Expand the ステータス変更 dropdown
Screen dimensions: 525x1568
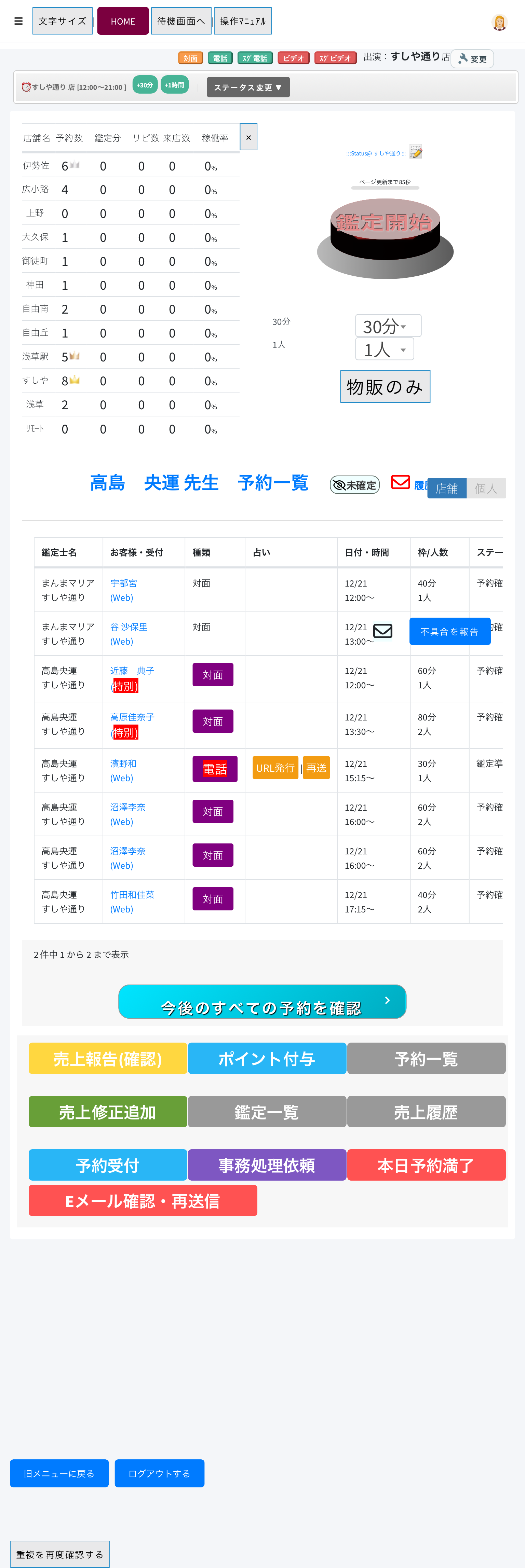coord(248,88)
